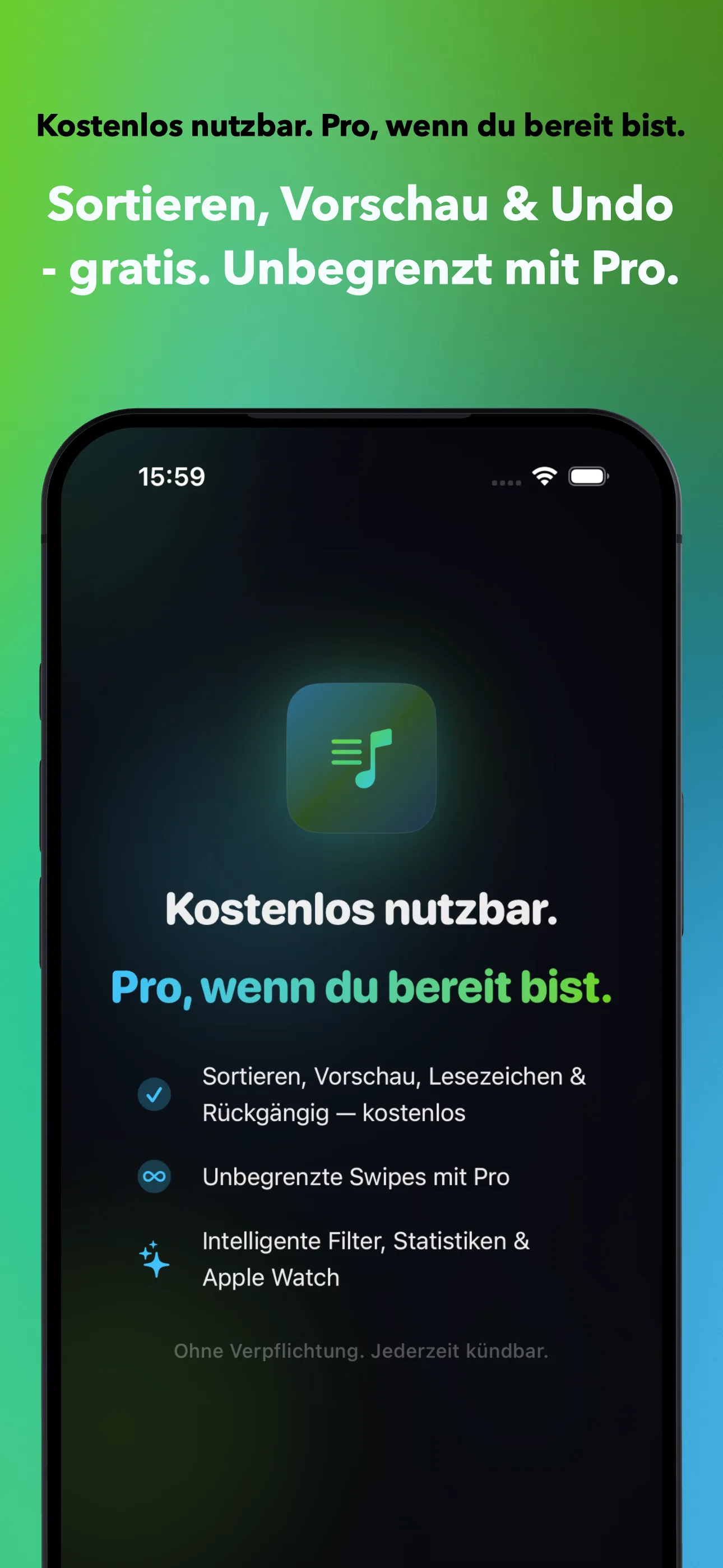
Task: Enable the infinity Pro swipes option
Action: (155, 1177)
